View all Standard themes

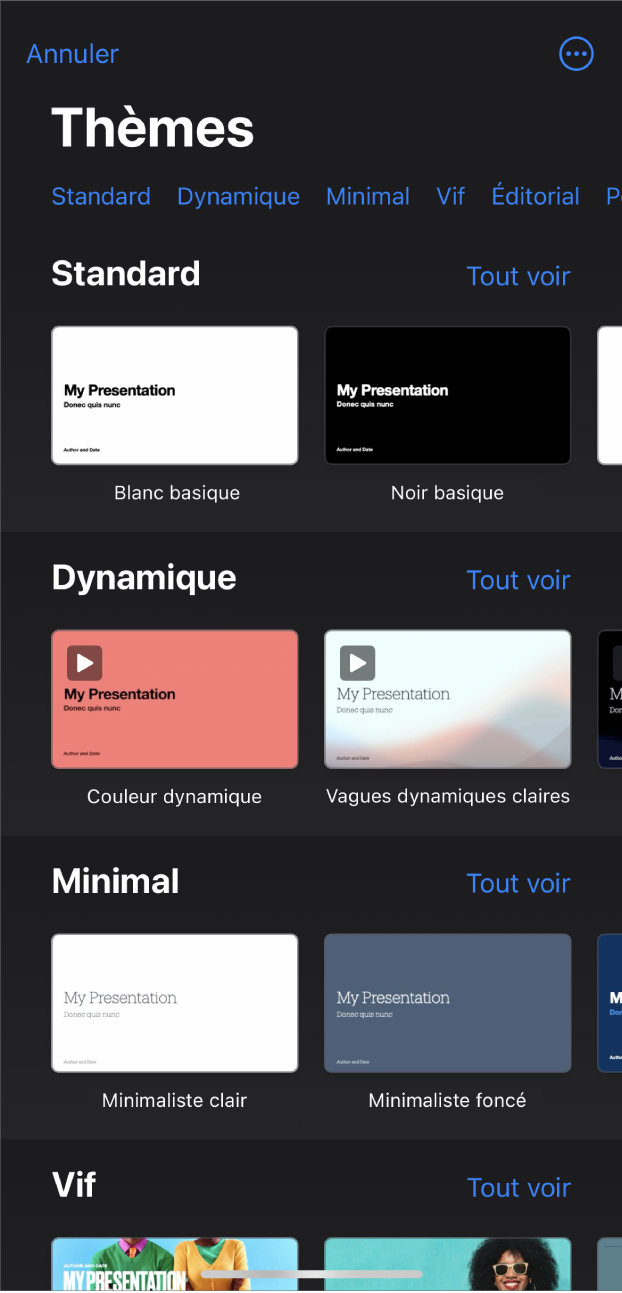pos(518,276)
